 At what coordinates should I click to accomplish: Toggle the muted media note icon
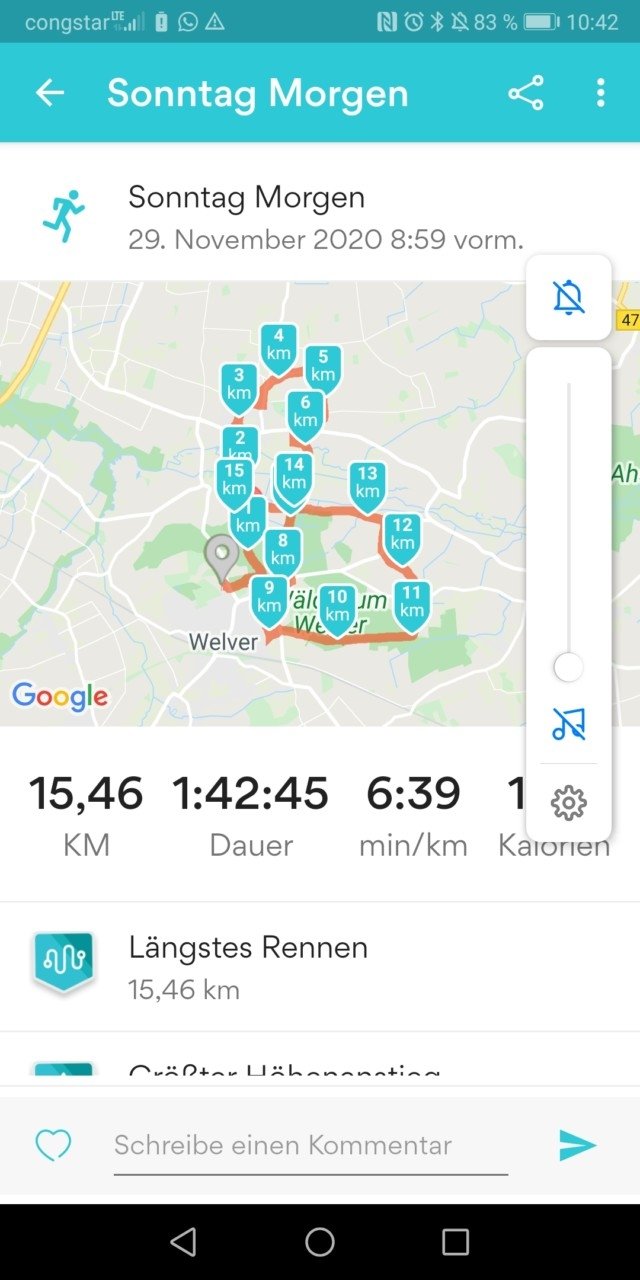568,724
